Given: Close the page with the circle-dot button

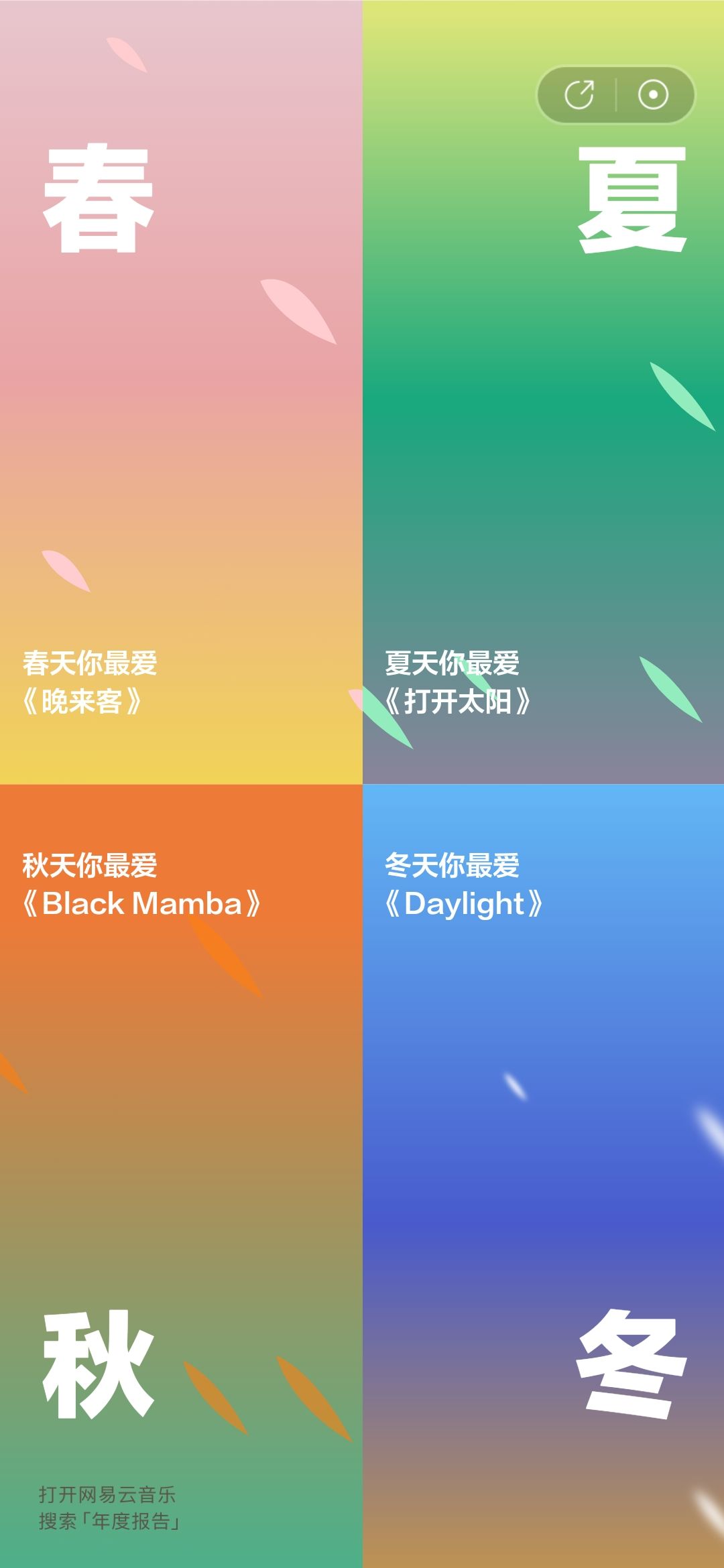Looking at the screenshot, I should (653, 94).
